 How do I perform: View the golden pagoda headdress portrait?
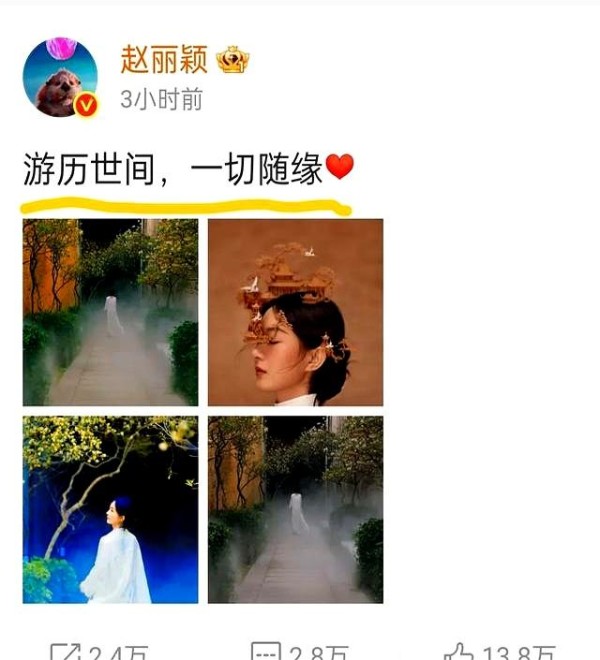tap(295, 312)
